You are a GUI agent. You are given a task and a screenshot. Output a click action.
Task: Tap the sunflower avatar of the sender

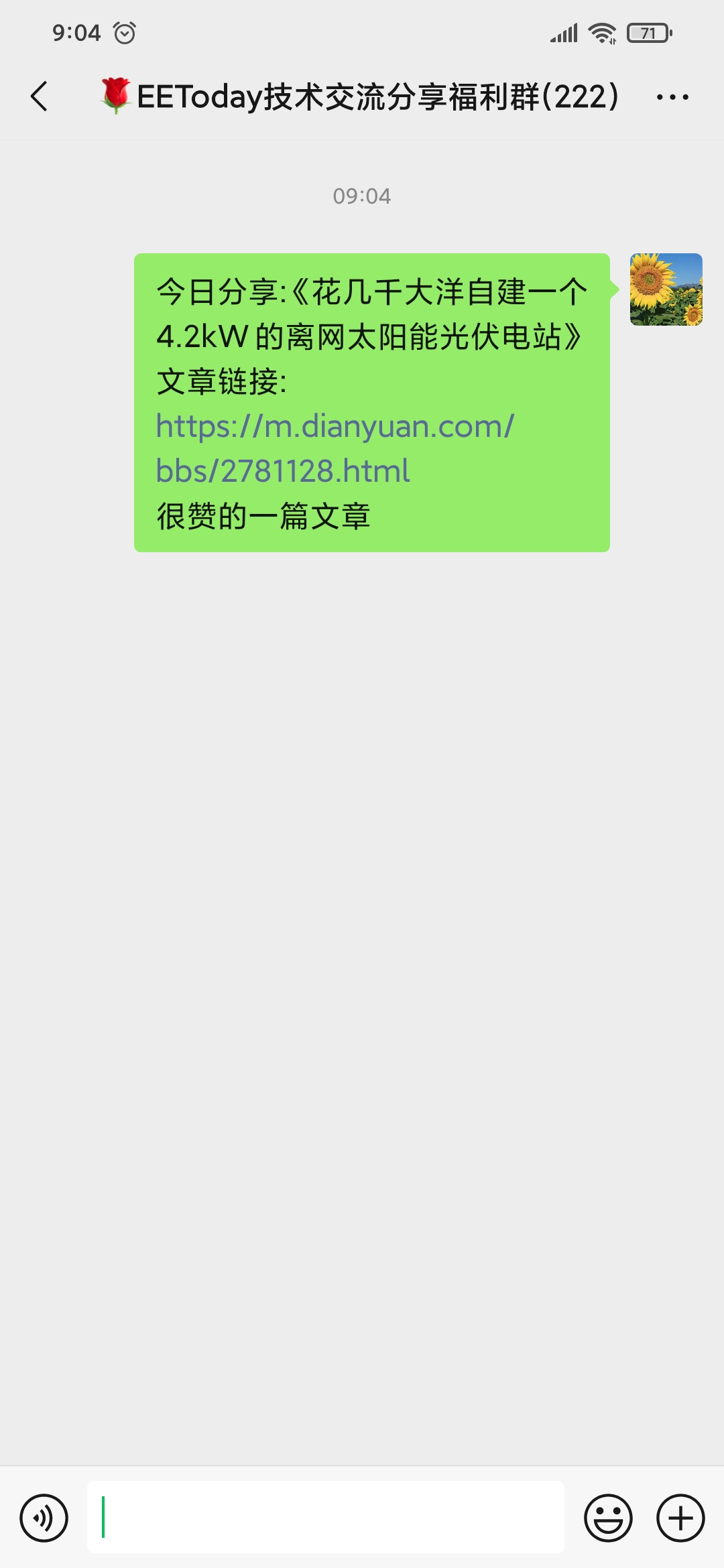[666, 289]
